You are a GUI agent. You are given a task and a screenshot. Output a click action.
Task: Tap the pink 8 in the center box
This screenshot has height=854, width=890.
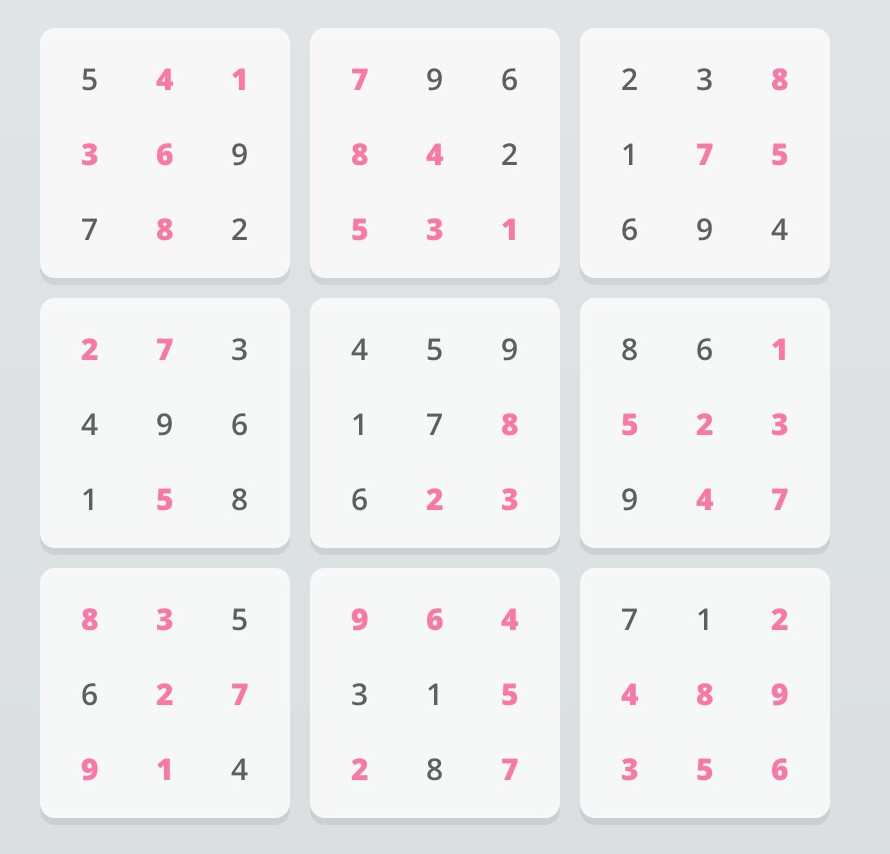pos(510,425)
